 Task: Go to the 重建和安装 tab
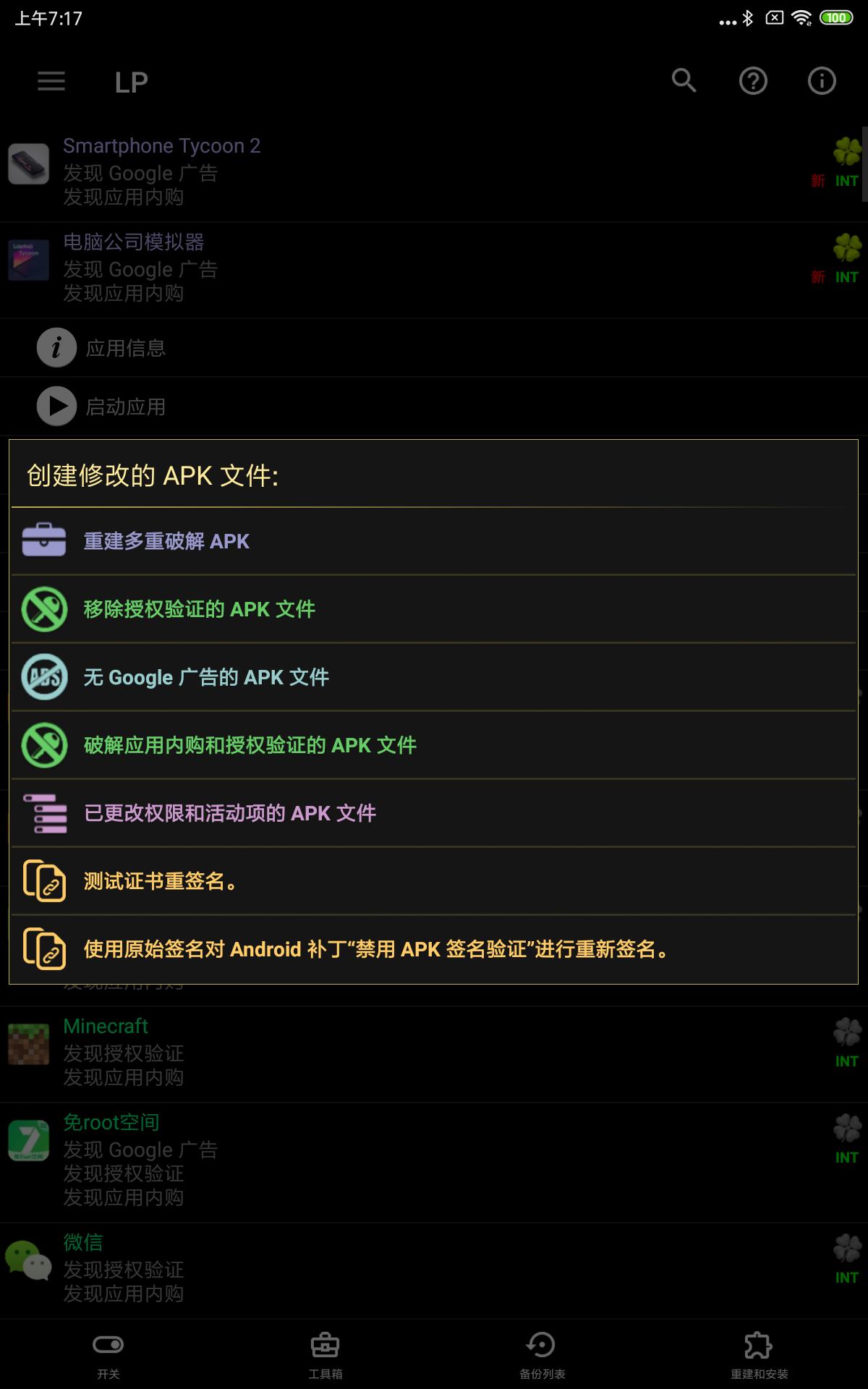(759, 1354)
